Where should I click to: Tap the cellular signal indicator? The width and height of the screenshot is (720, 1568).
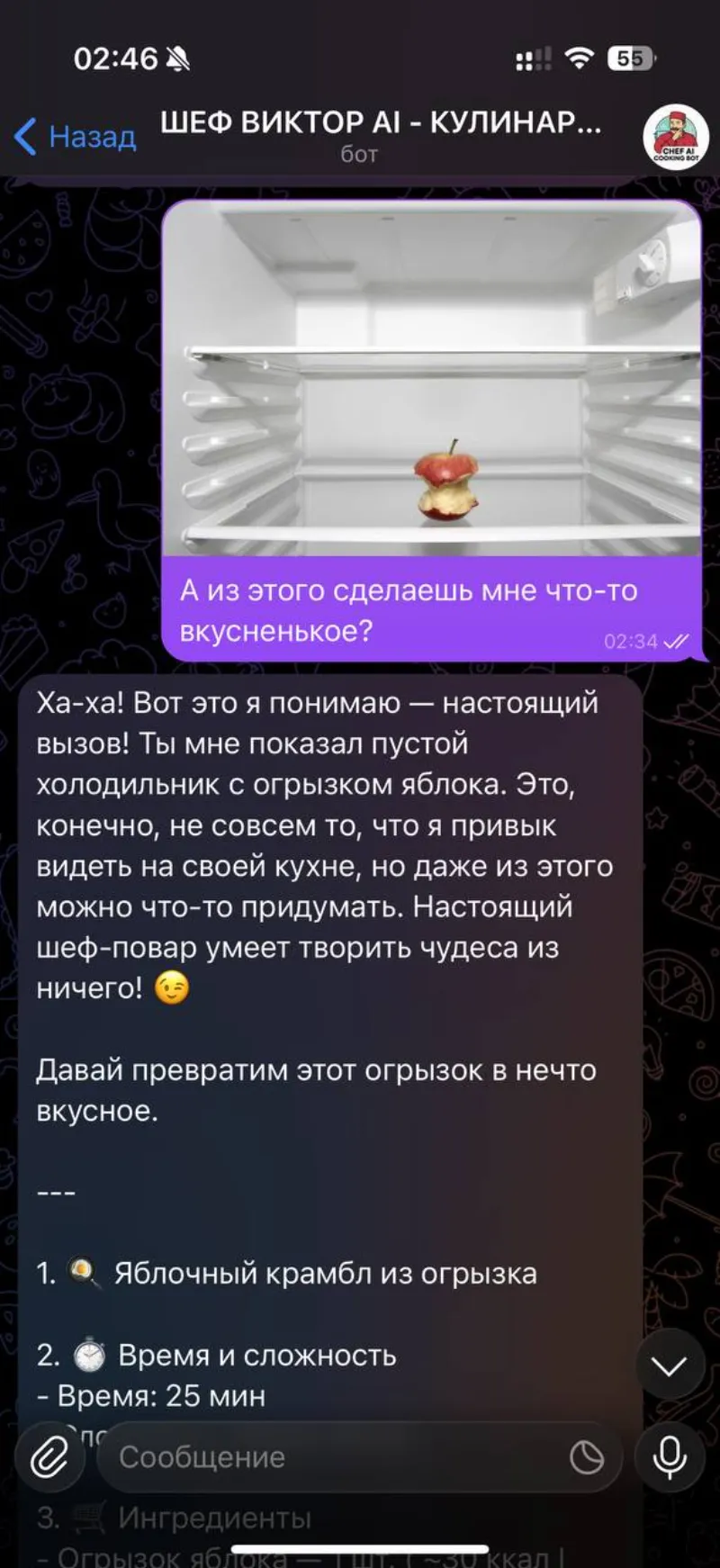coord(531,57)
